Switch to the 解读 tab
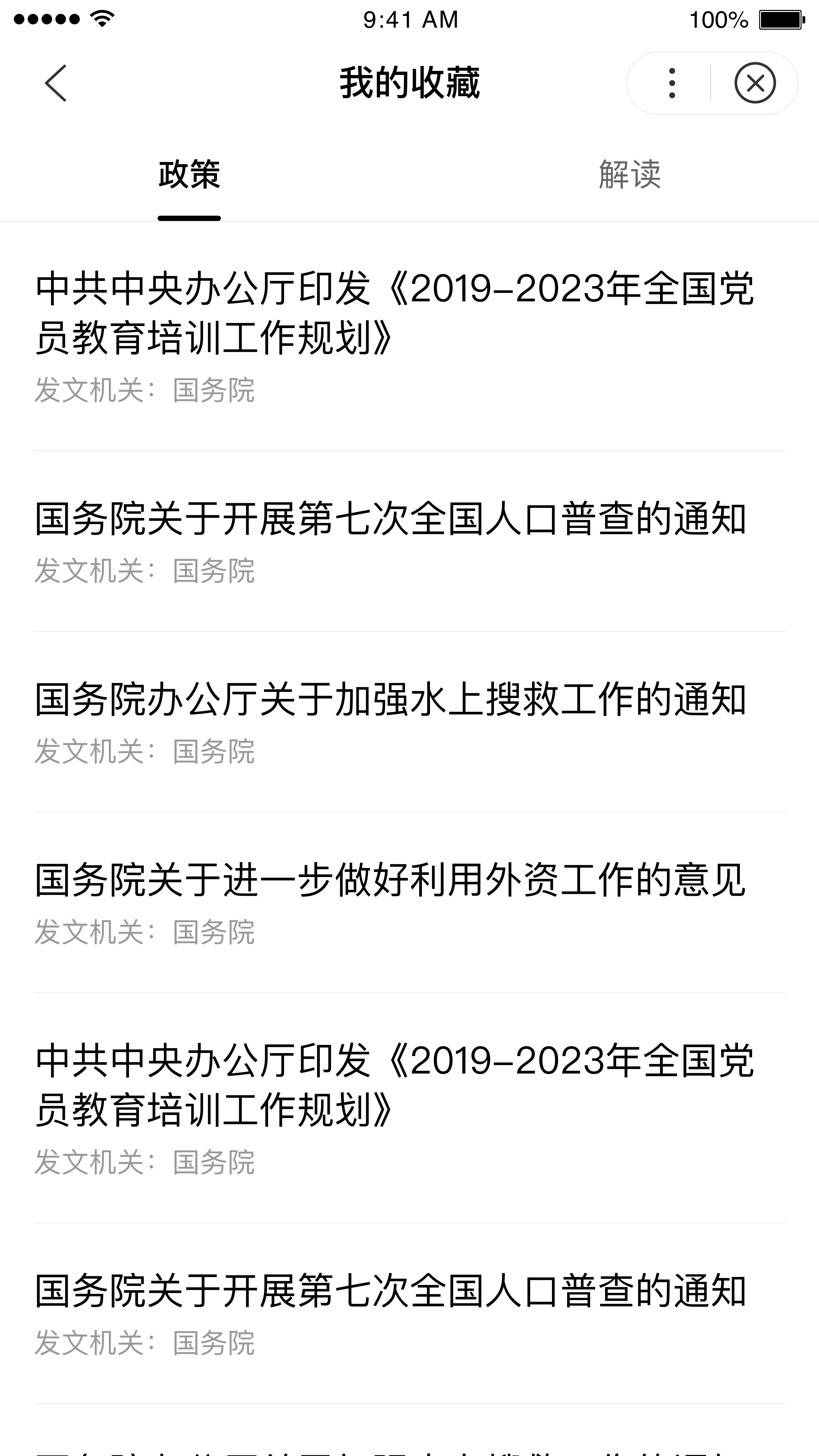This screenshot has height=1456, width=819. click(x=629, y=174)
